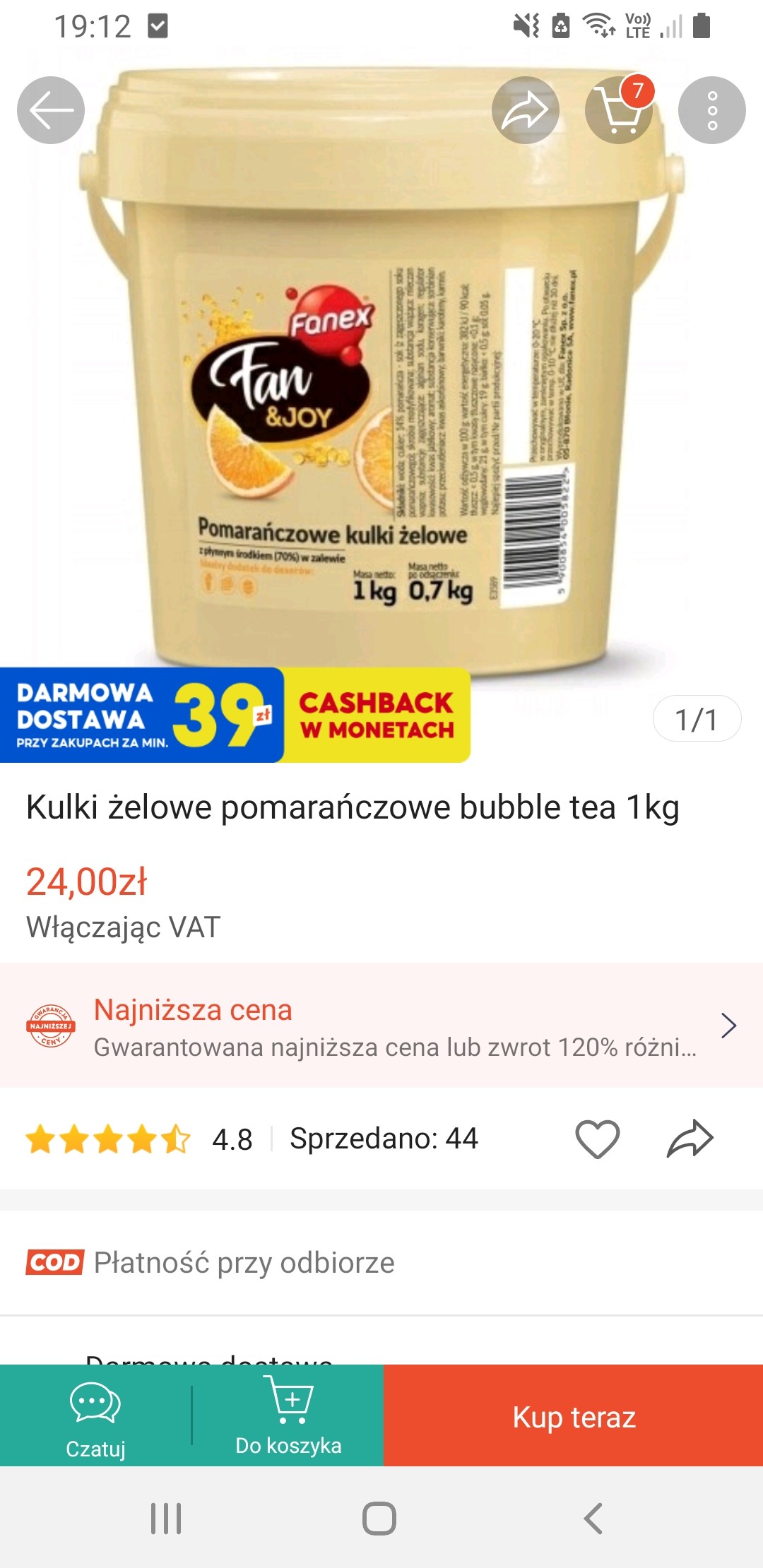Tap Czatuj to chat with seller

(x=95, y=1415)
